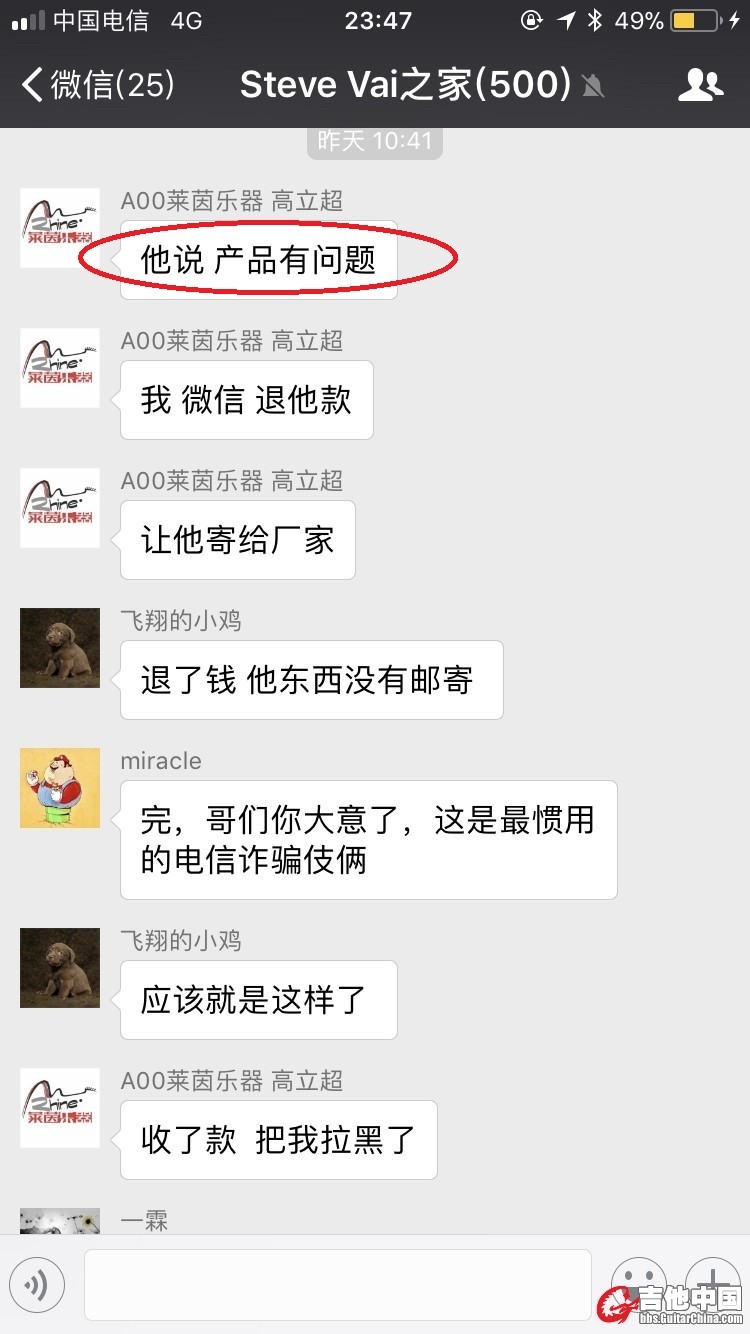Image resolution: width=750 pixels, height=1334 pixels.
Task: Tap avatar next to 让他寄给厂家 message
Action: coord(60,508)
